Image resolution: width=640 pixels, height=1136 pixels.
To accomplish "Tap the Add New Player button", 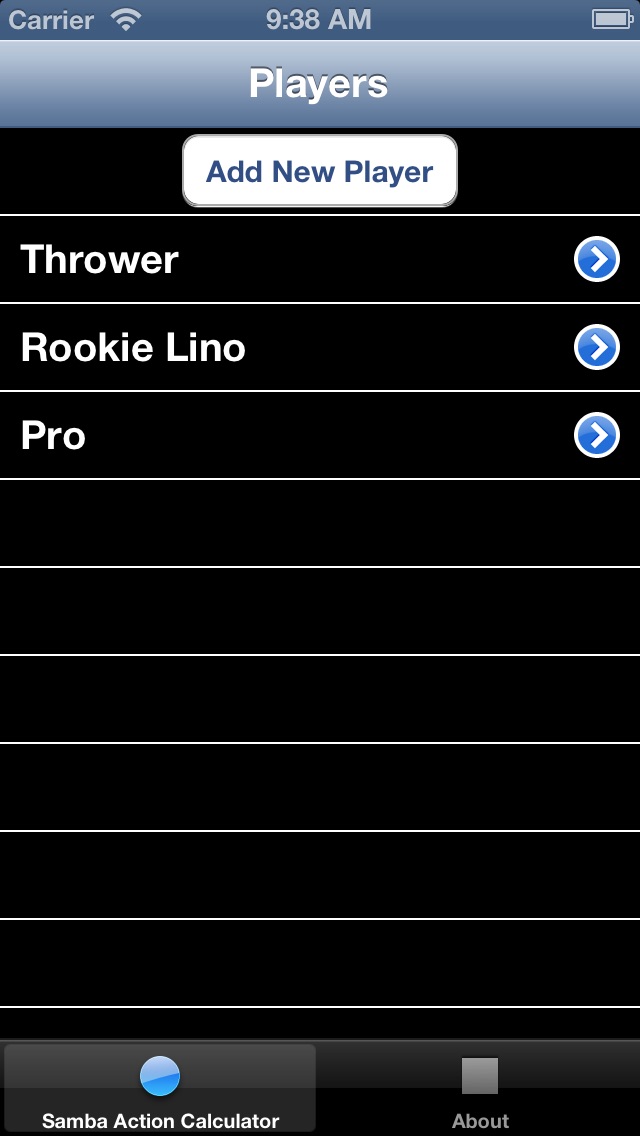I will 320,171.
